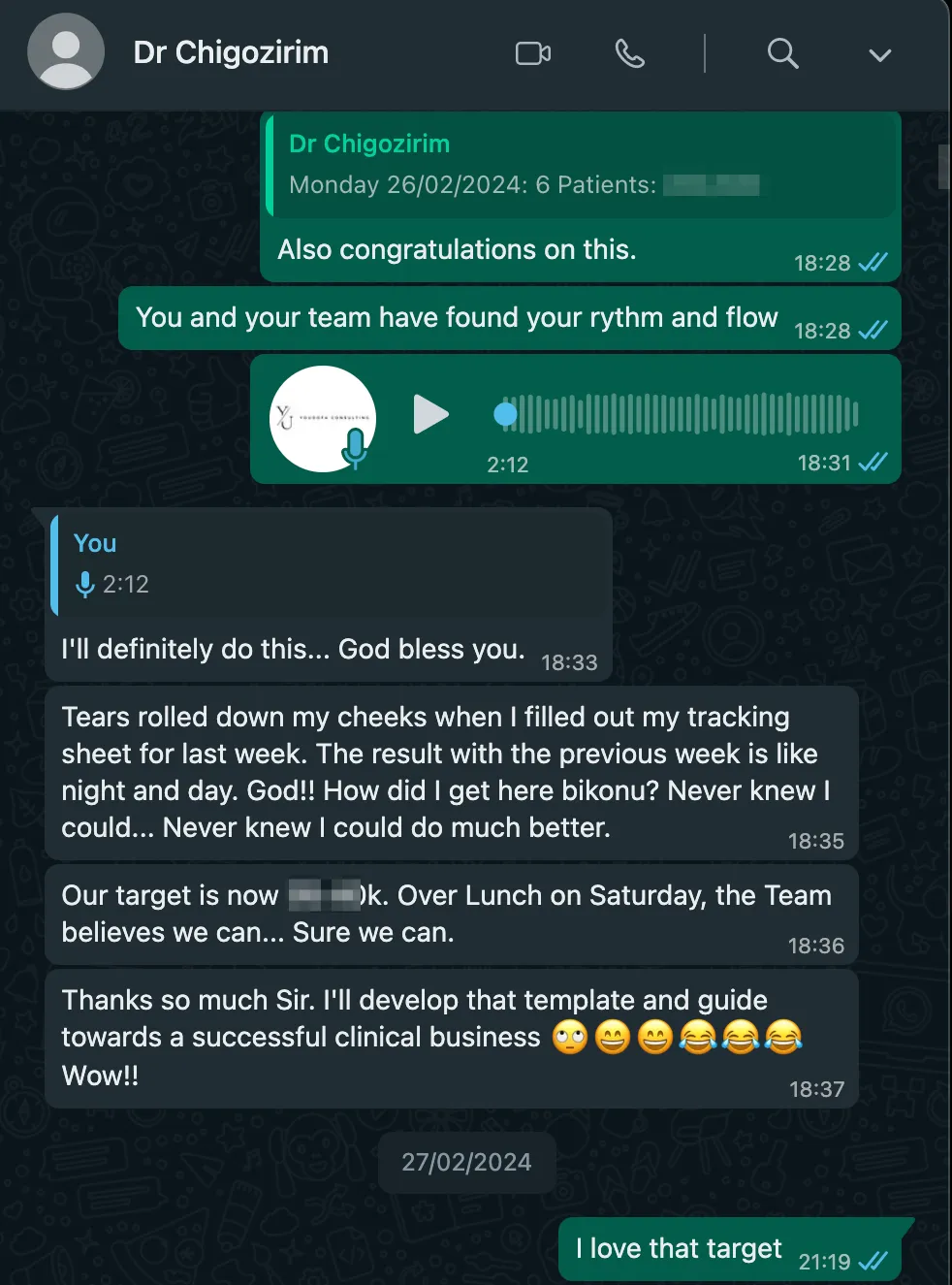952x1285 pixels.
Task: Start a voice call with Dr Chigozirim
Action: tap(629, 53)
